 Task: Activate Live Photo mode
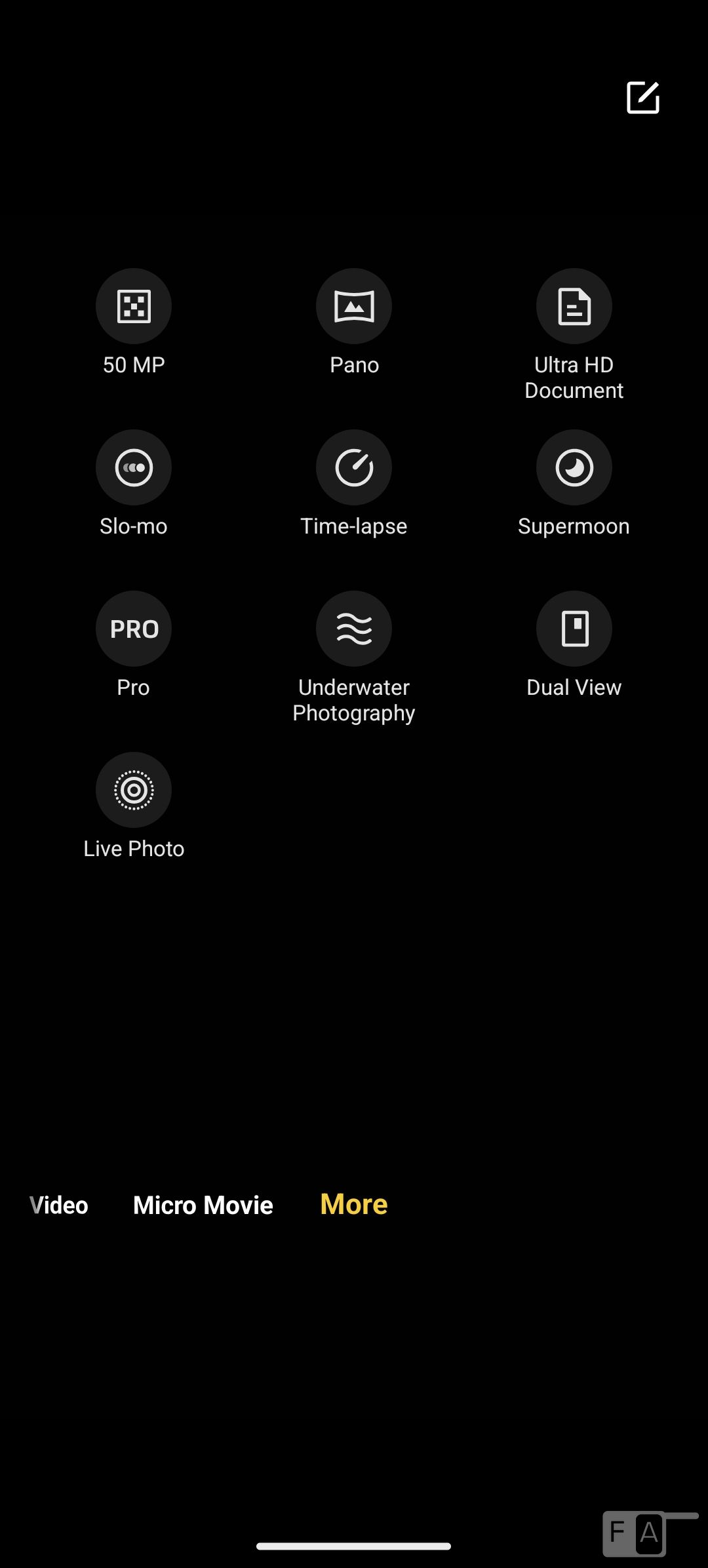[134, 790]
